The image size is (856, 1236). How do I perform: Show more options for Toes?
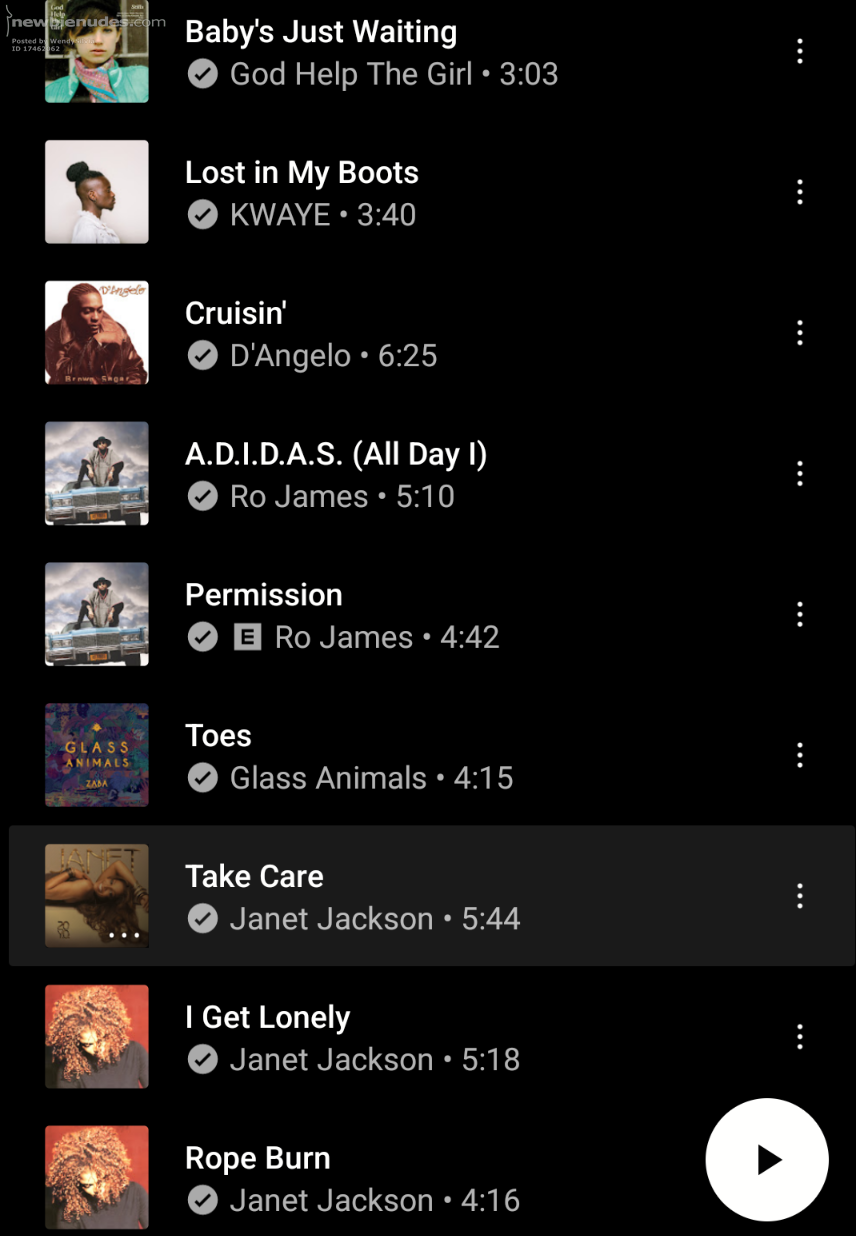click(x=799, y=756)
